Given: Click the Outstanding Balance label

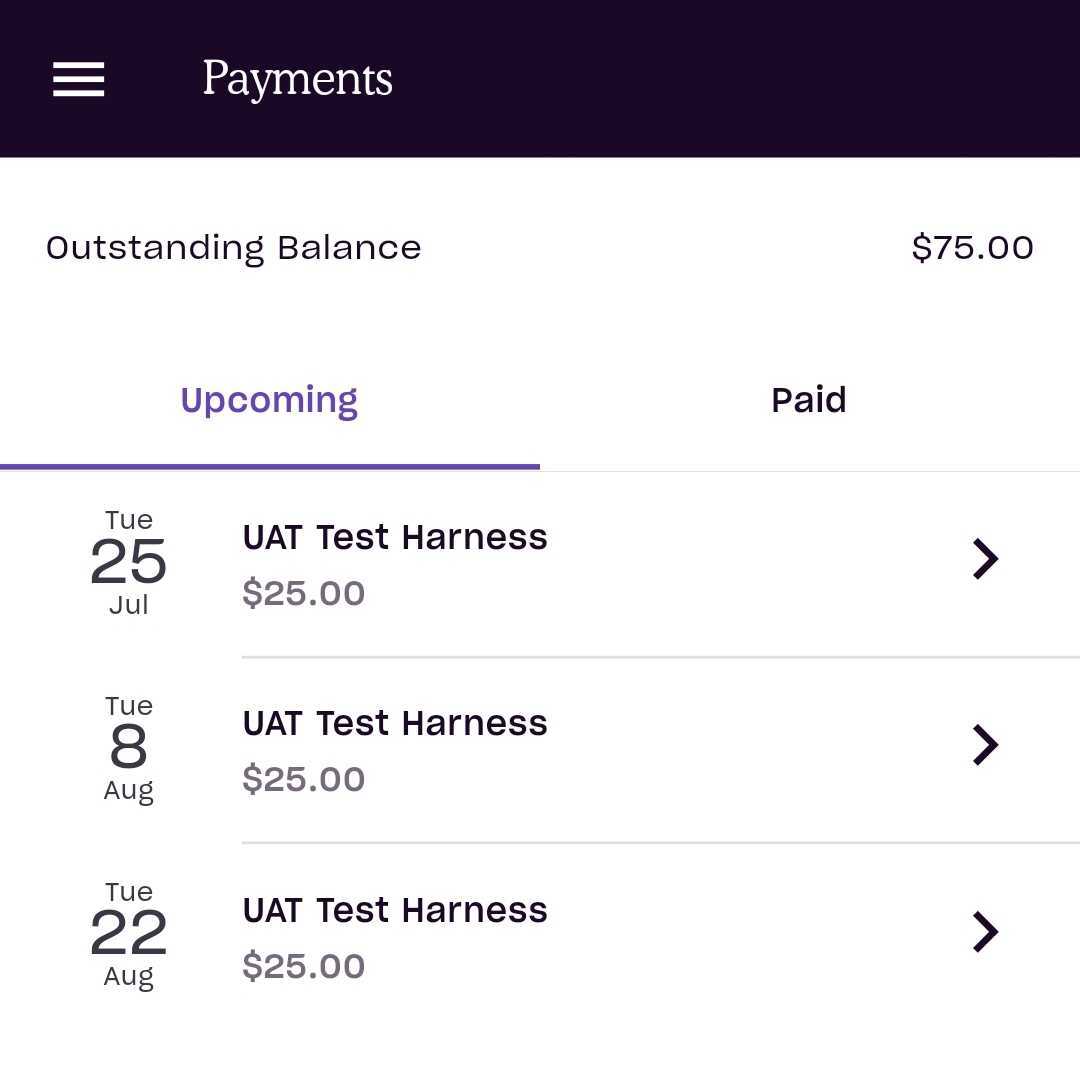Looking at the screenshot, I should [233, 247].
